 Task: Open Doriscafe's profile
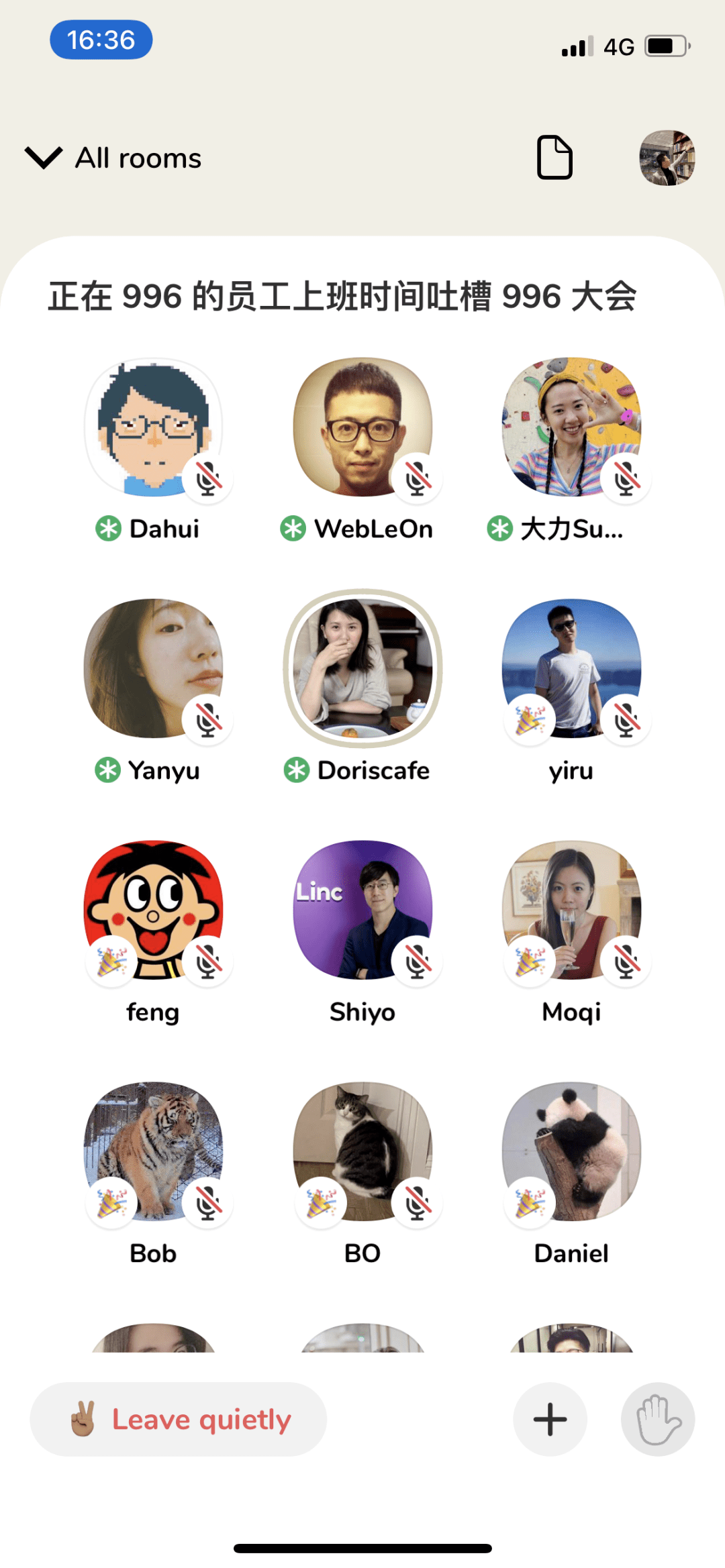tap(362, 668)
